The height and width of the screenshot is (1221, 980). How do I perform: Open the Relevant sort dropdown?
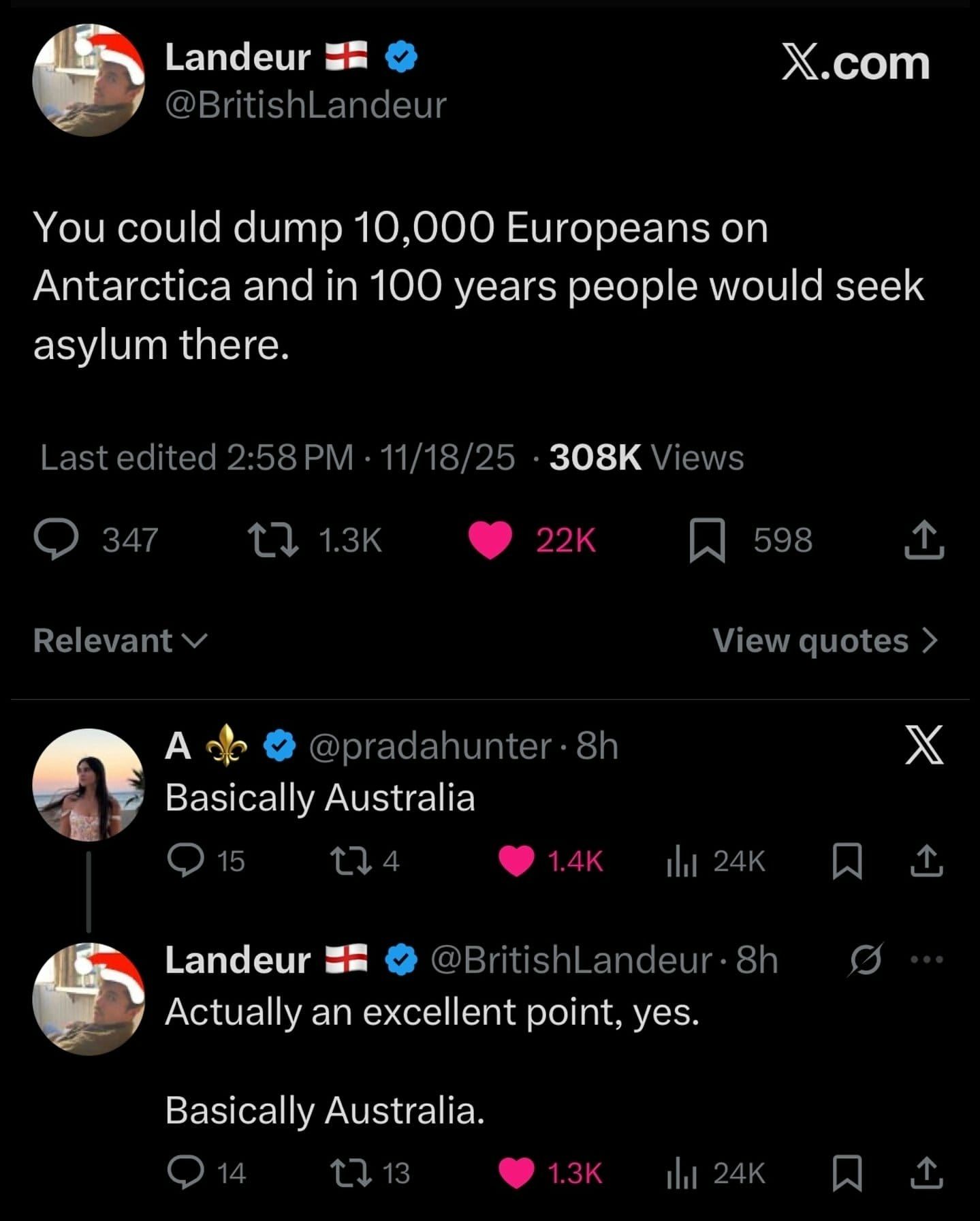[120, 640]
